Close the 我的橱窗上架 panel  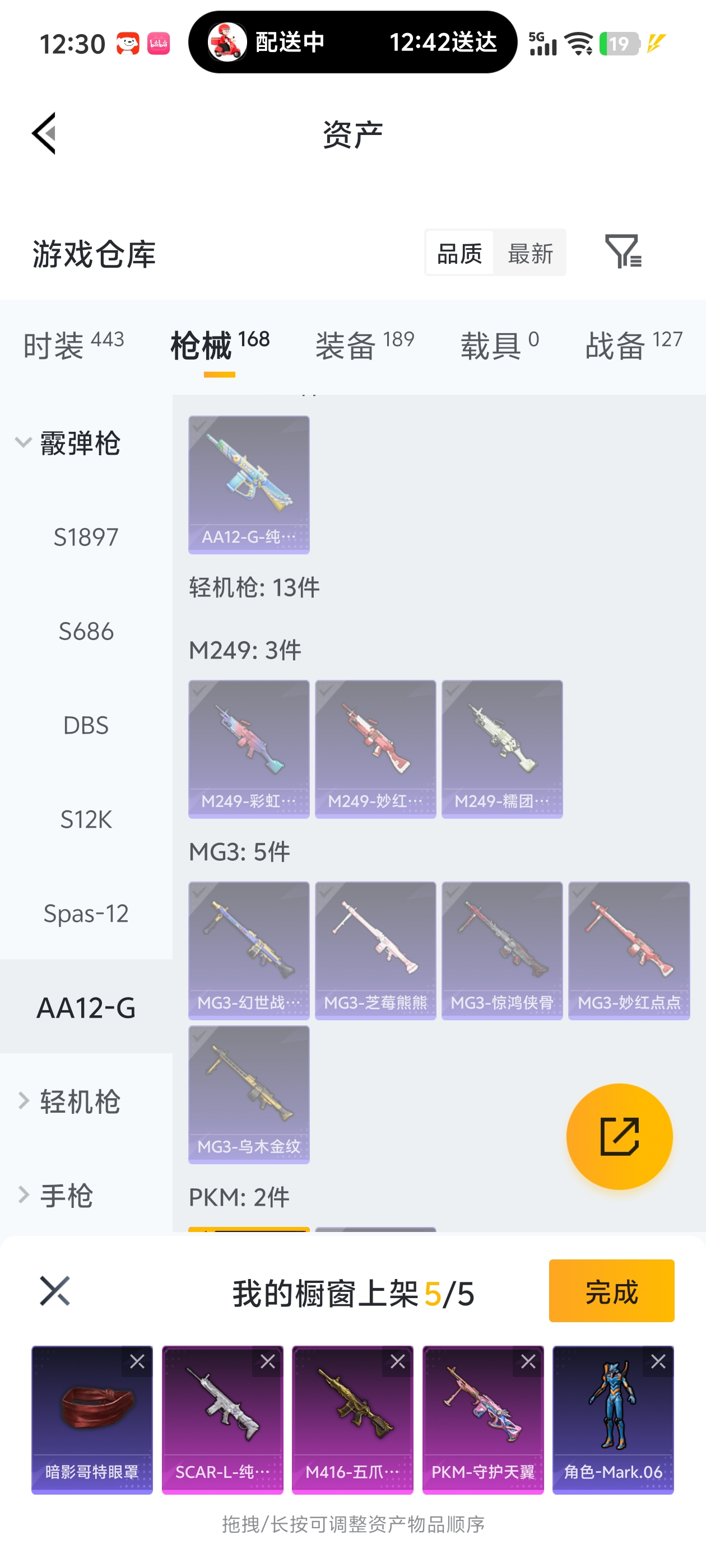tap(55, 1290)
